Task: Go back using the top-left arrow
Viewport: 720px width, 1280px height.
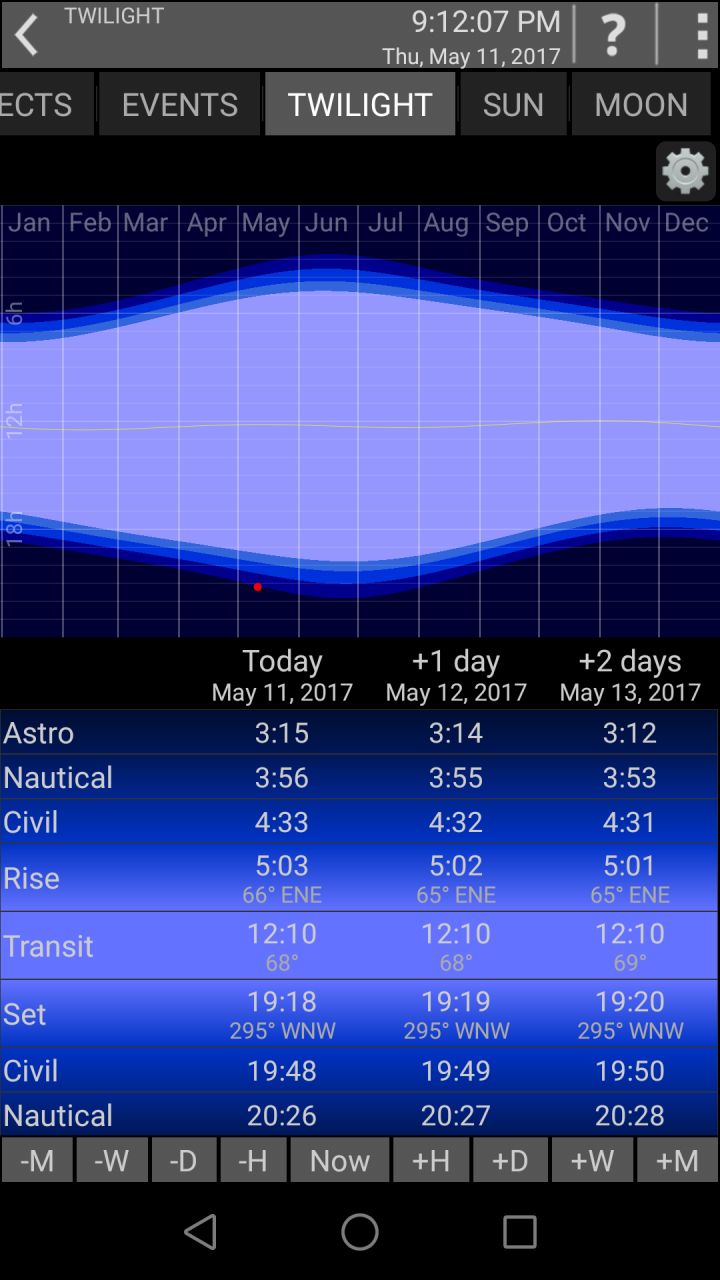Action: [27, 35]
